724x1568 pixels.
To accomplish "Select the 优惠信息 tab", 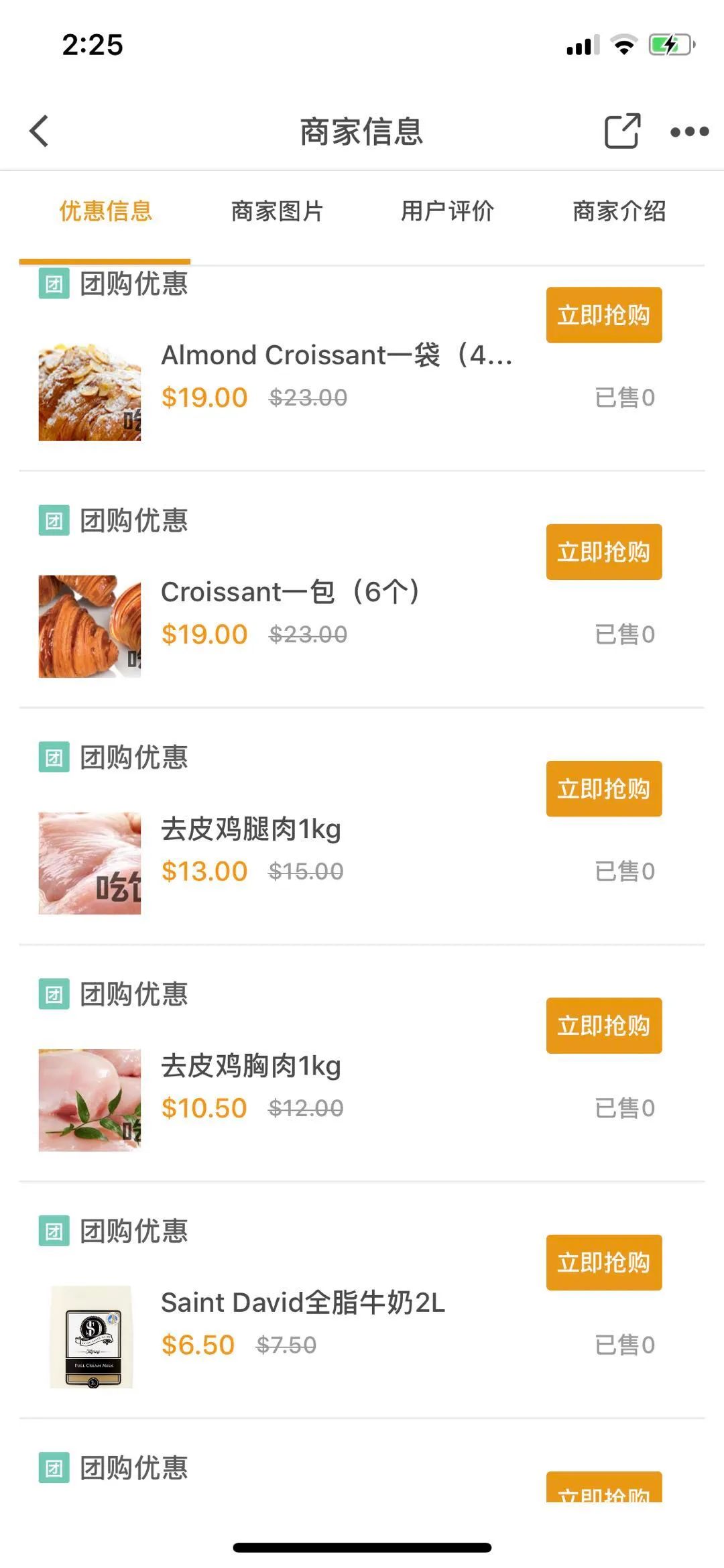I will pyautogui.click(x=105, y=211).
